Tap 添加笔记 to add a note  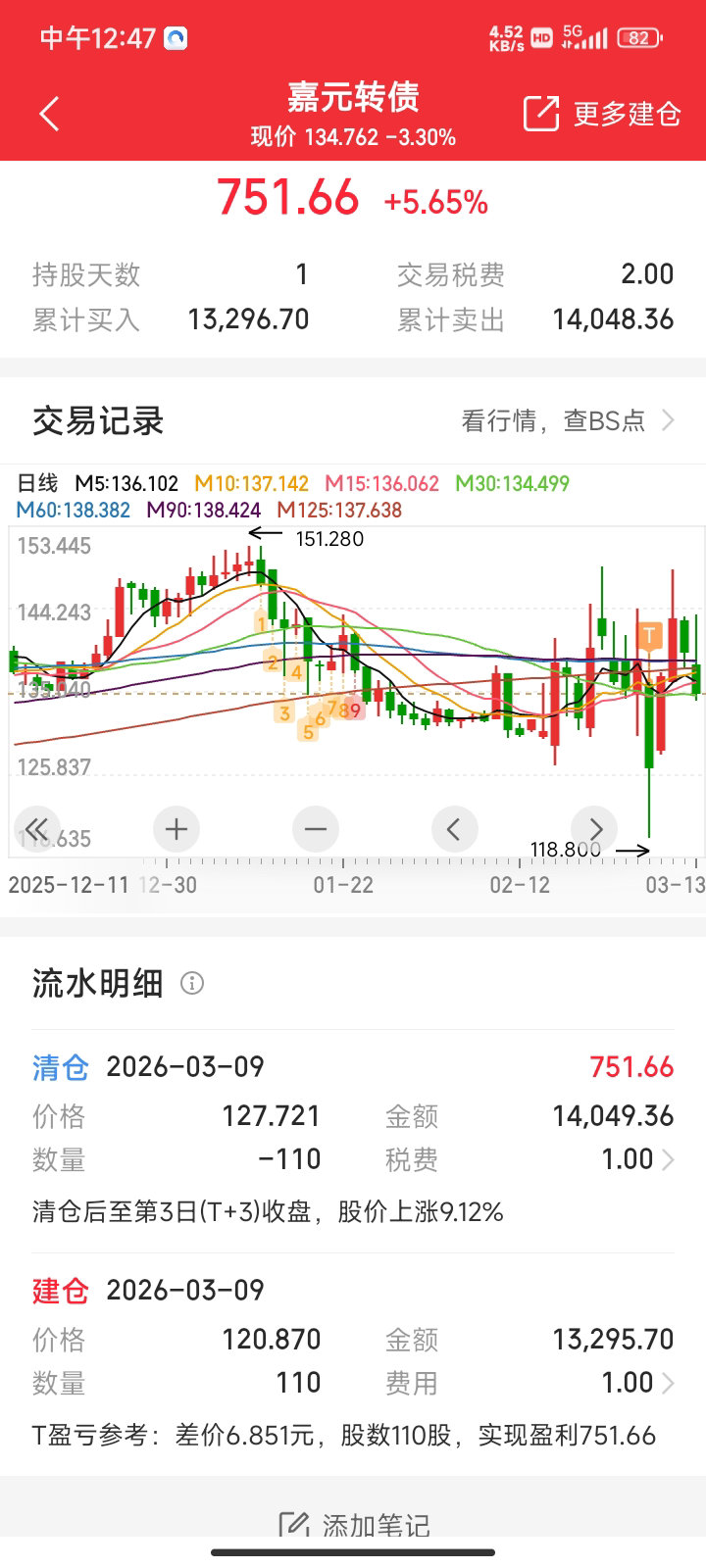point(355,1525)
